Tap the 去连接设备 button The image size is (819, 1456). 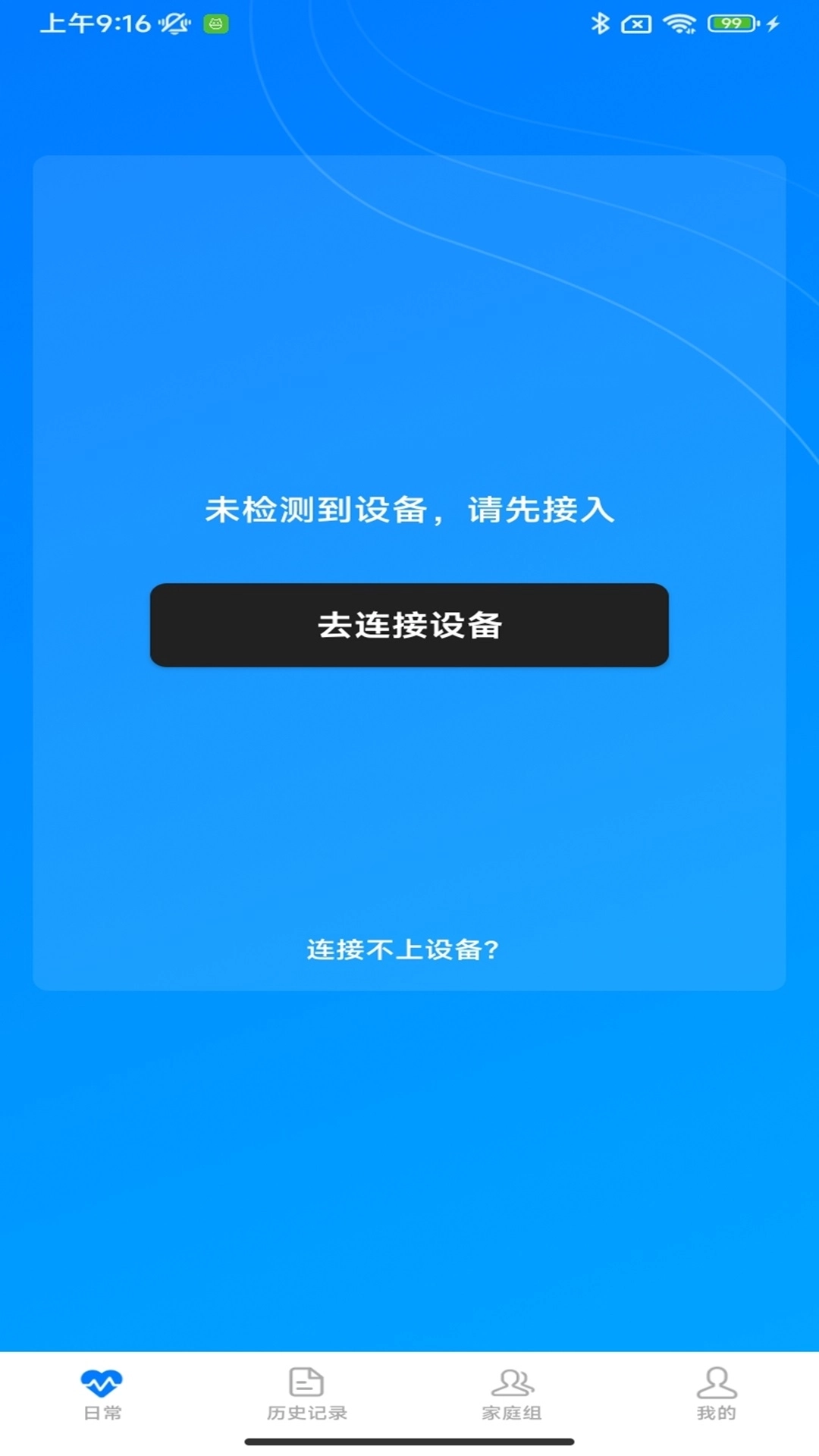(409, 626)
